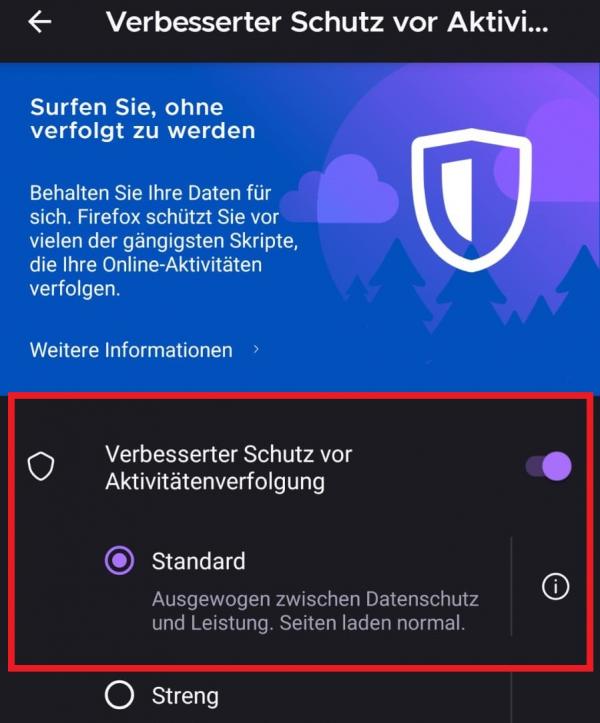Select the Streng protection option
600x723 pixels.
[120, 695]
